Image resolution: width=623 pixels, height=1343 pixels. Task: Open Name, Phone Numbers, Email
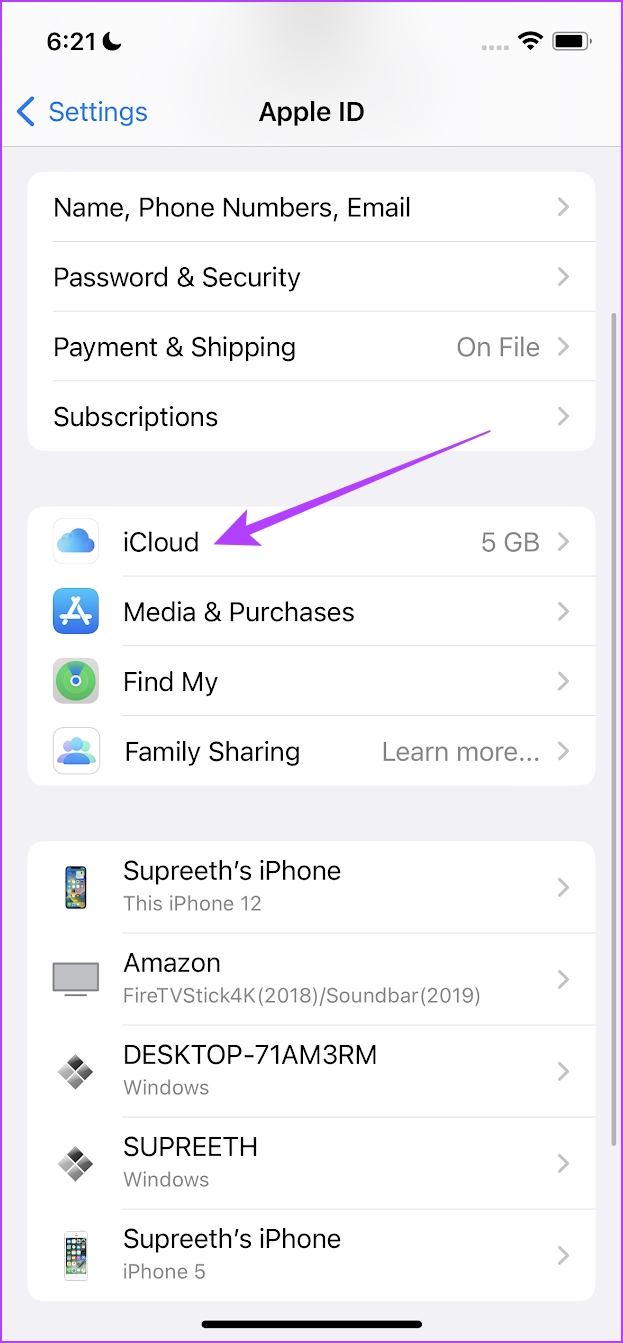(x=311, y=208)
